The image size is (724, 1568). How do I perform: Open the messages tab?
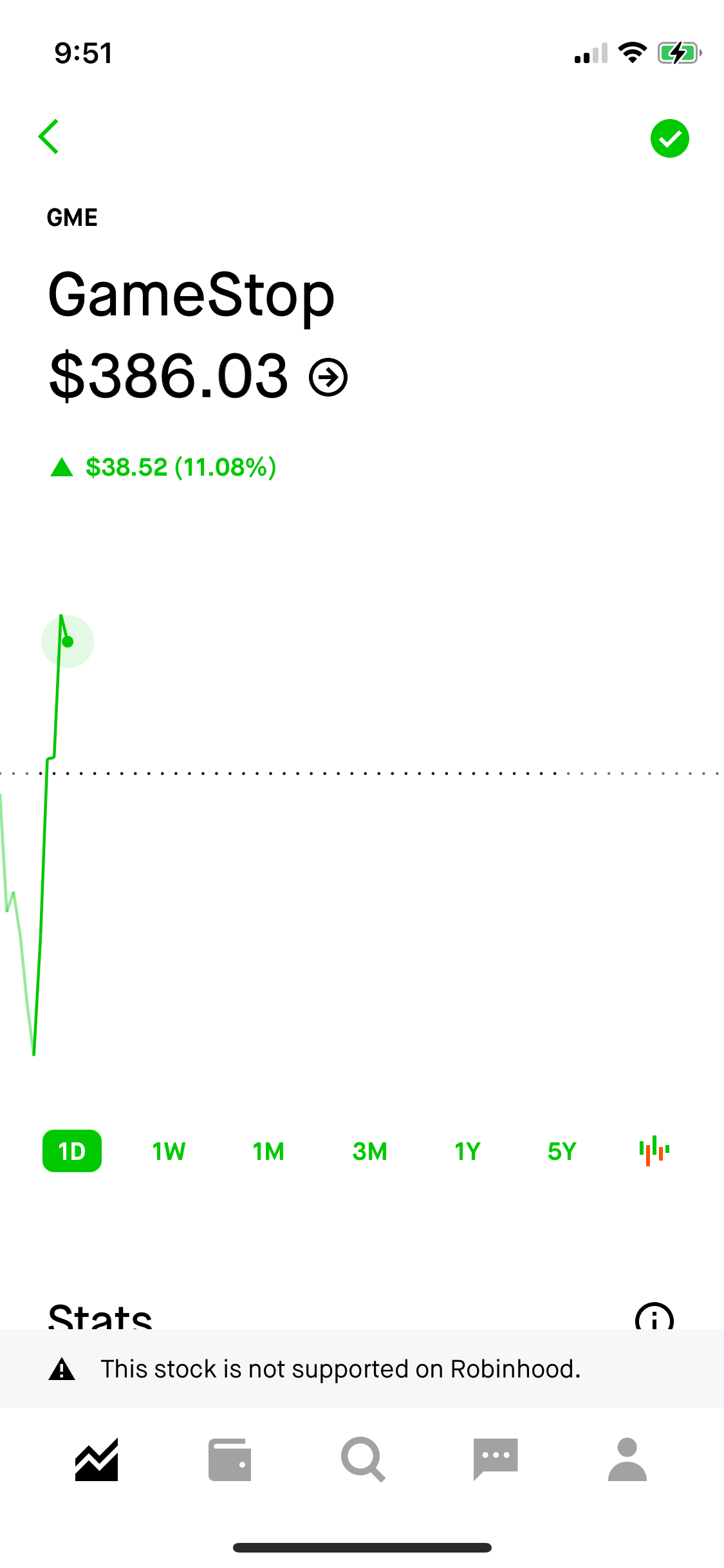[x=496, y=1459]
